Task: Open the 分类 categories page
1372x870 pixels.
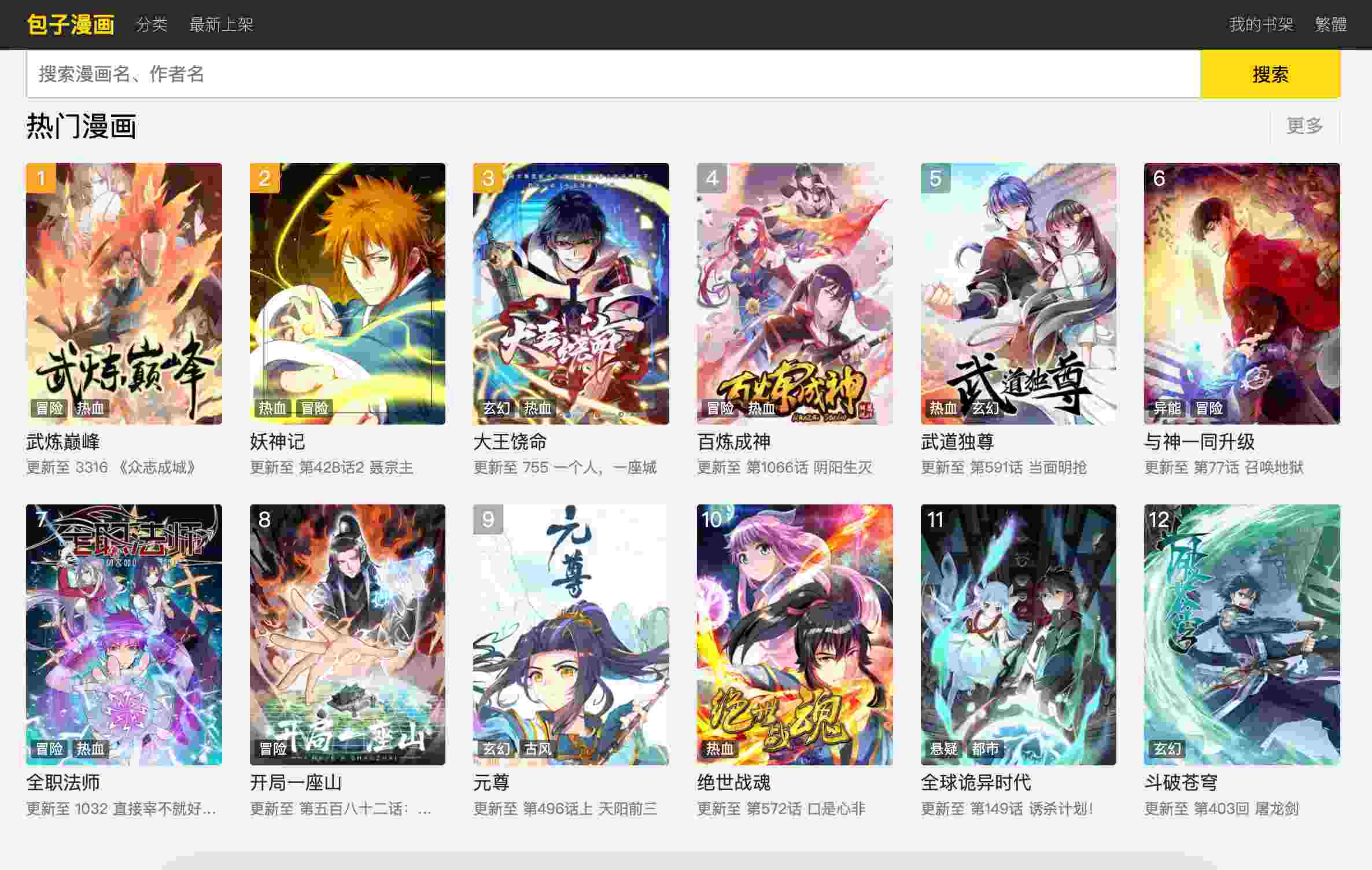Action: tap(152, 24)
